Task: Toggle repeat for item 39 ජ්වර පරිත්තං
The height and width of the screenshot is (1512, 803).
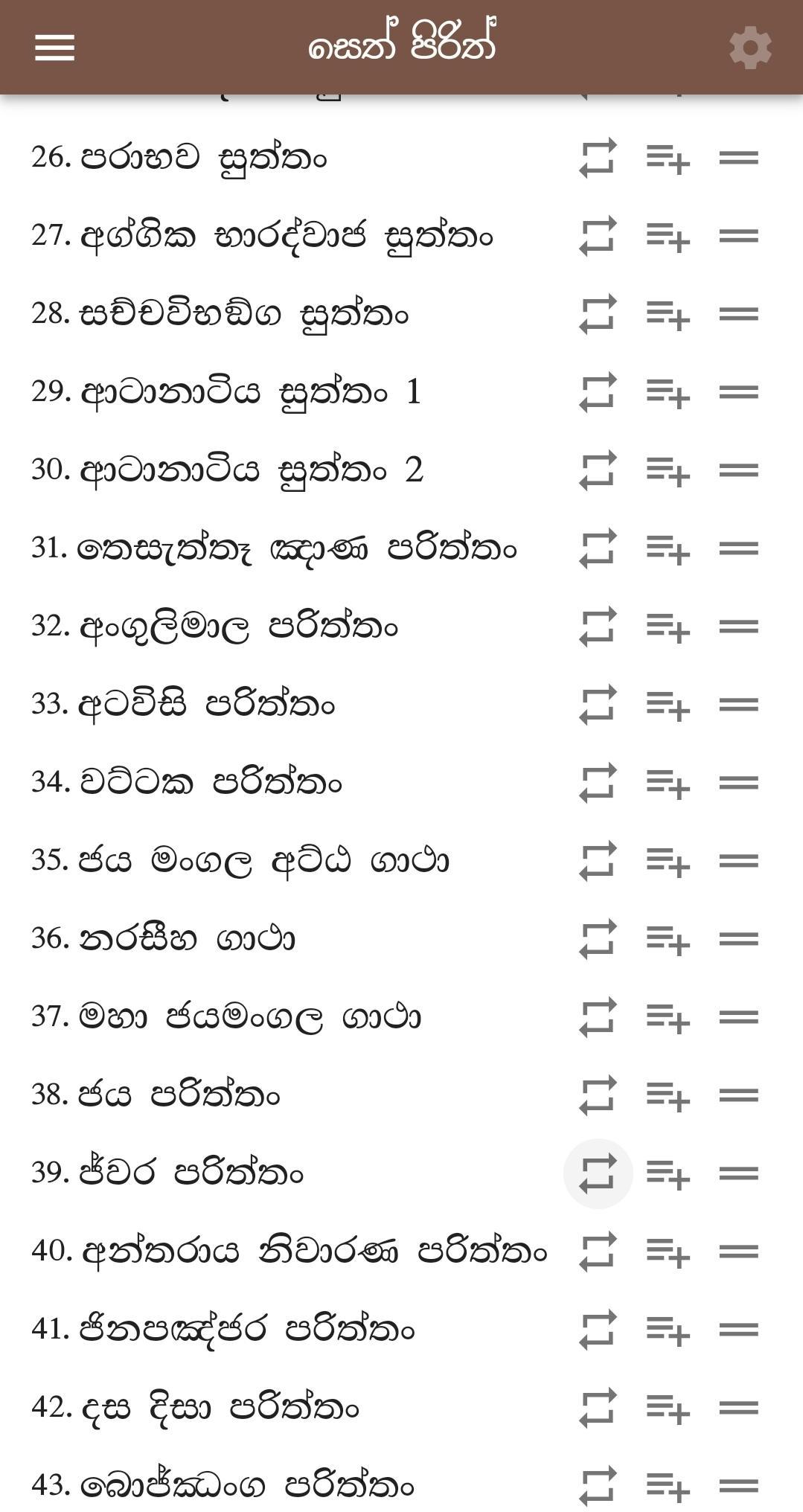Action: [598, 1173]
